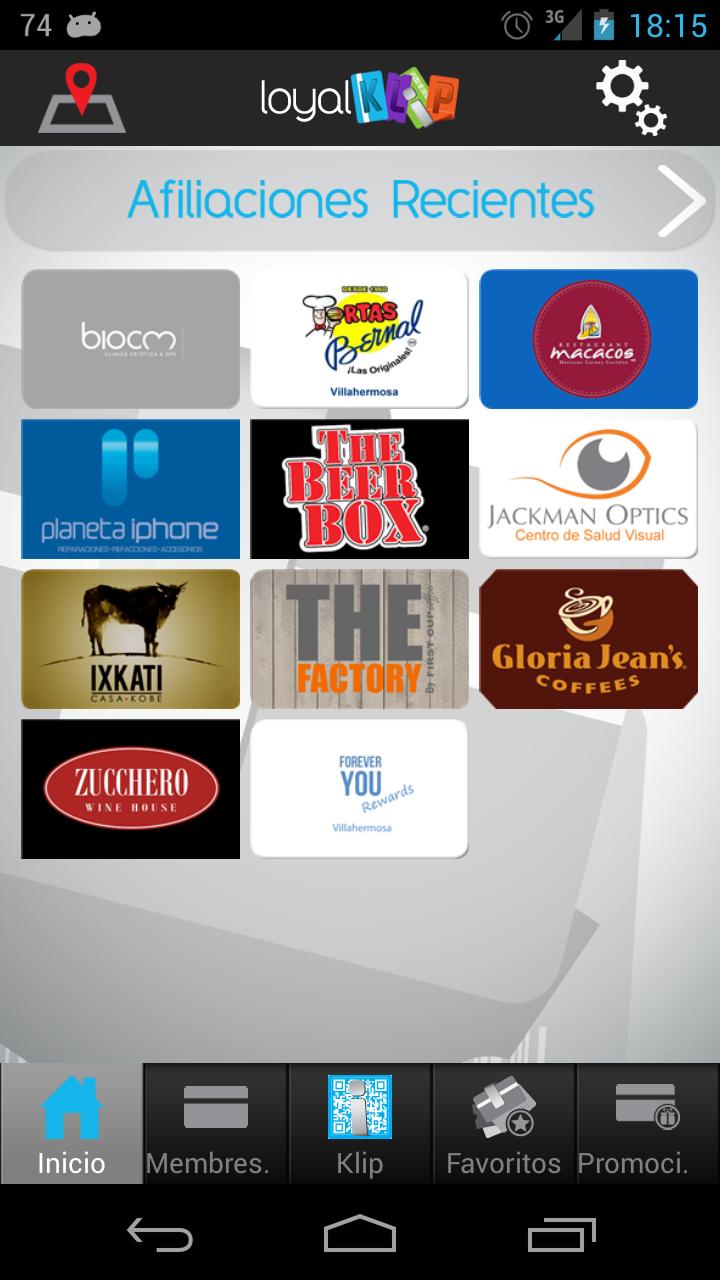
Task: Go to the Inicio tab
Action: [x=72, y=1124]
